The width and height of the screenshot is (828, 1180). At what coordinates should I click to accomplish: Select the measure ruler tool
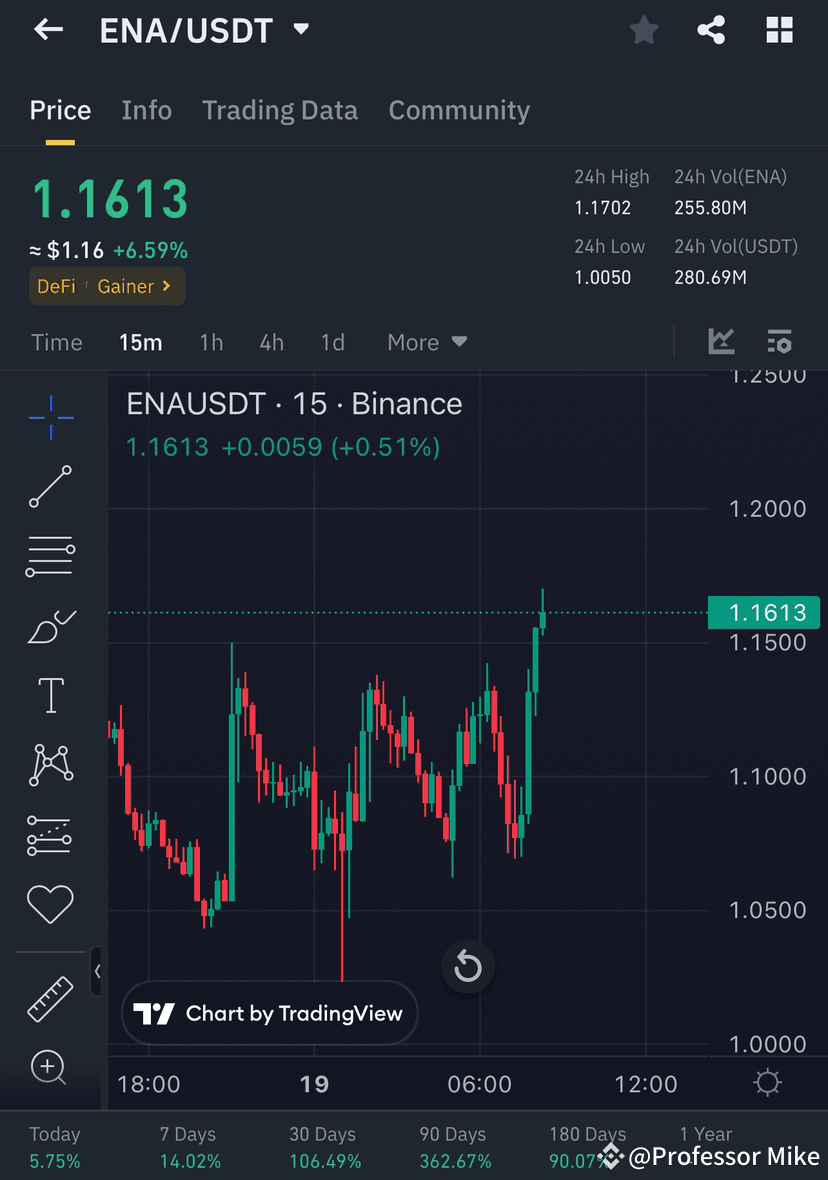tap(50, 999)
